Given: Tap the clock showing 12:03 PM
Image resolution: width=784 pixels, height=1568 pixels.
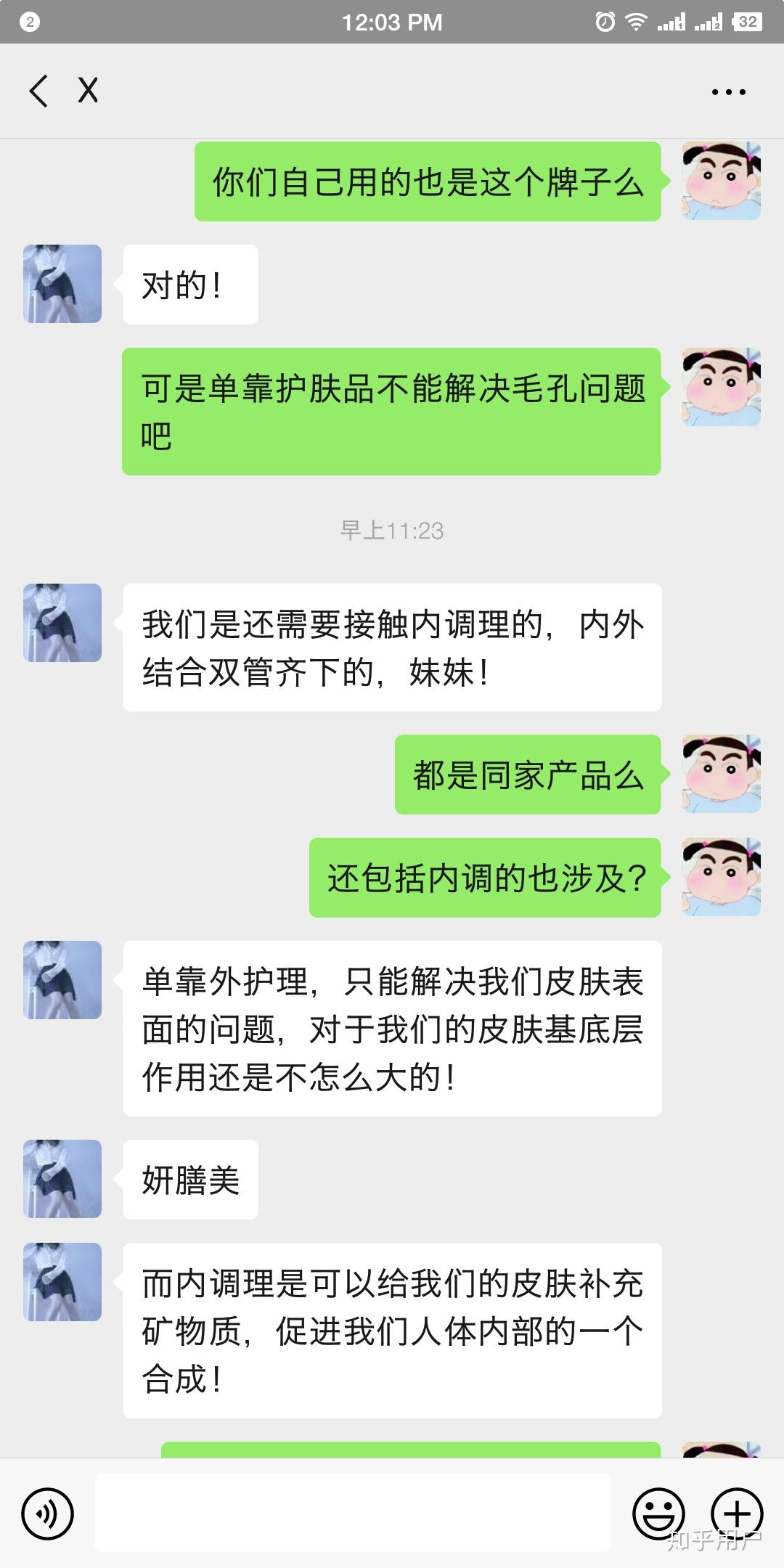Looking at the screenshot, I should point(392,22).
